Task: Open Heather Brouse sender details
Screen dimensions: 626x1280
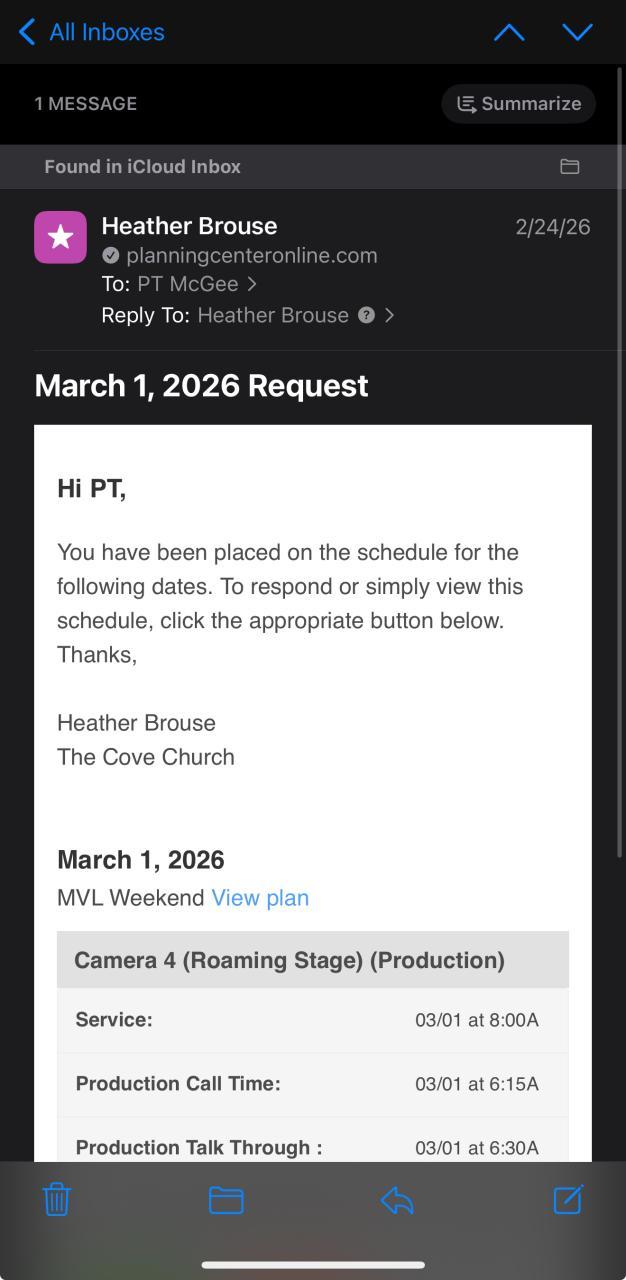Action: point(189,226)
